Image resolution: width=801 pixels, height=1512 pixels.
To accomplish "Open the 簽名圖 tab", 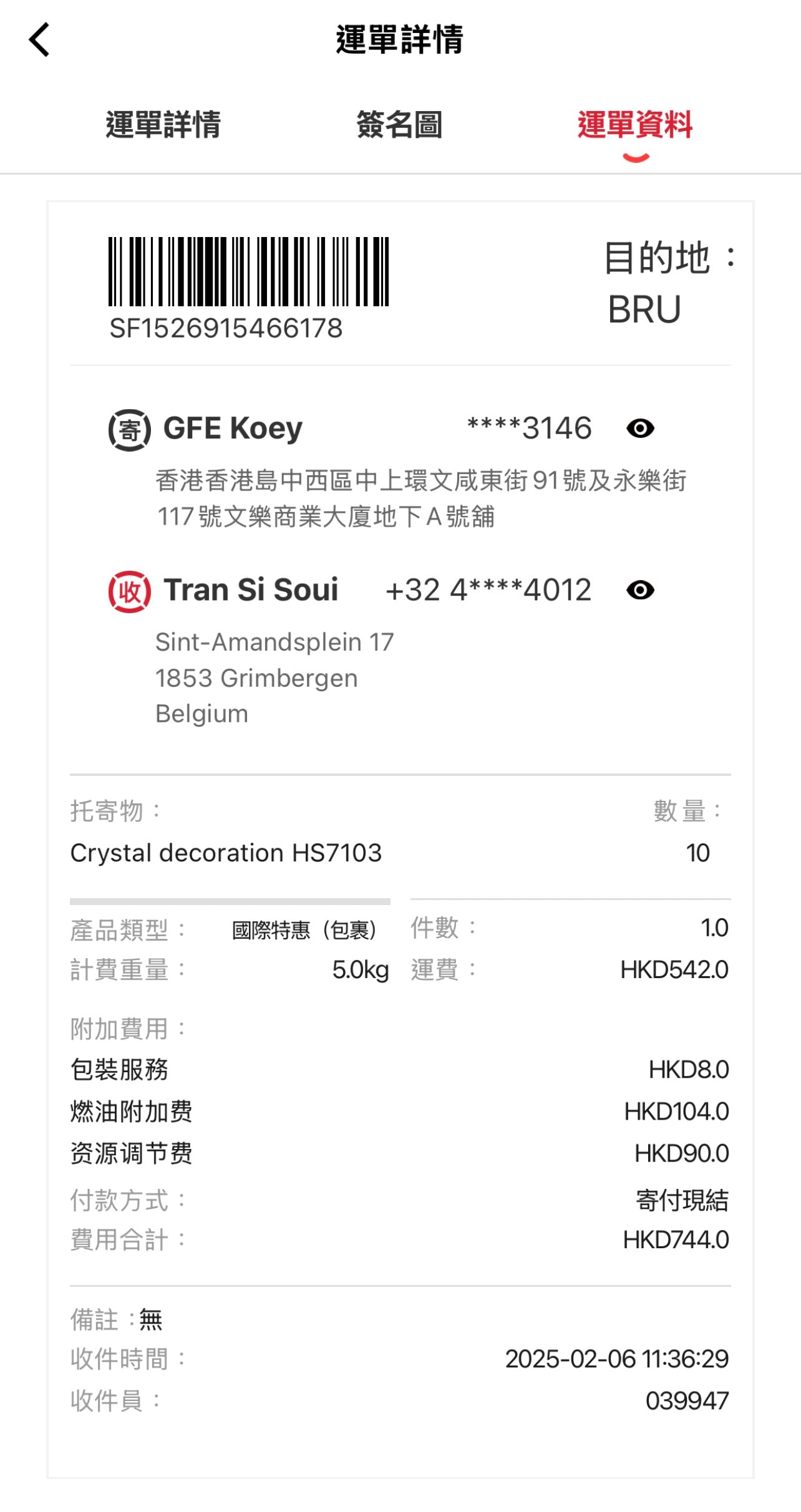I will tap(399, 124).
